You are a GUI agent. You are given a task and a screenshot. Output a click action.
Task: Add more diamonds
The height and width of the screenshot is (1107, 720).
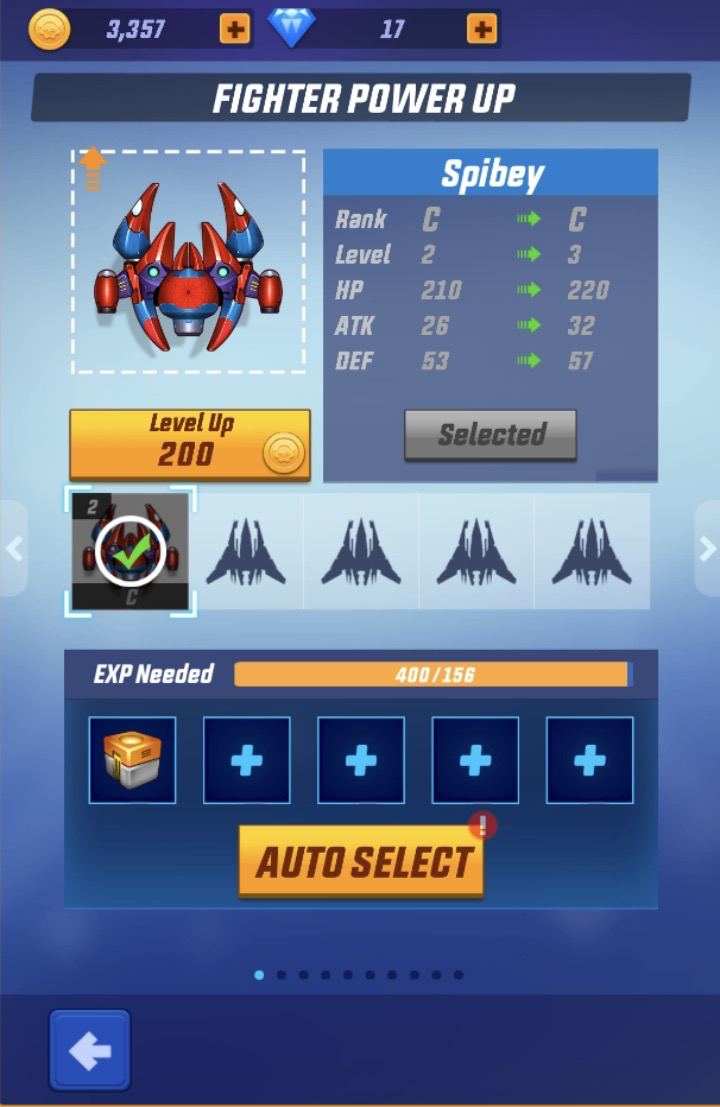click(x=482, y=30)
